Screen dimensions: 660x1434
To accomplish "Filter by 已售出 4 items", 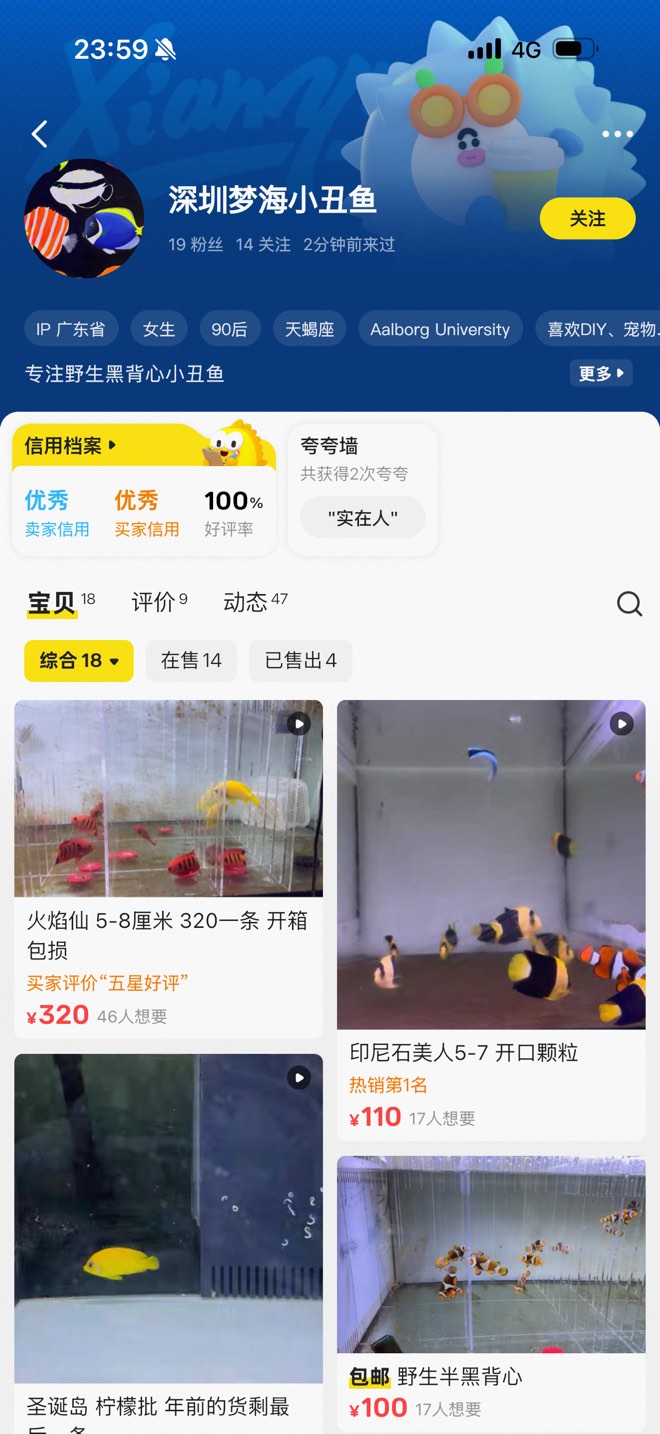I will [x=300, y=661].
